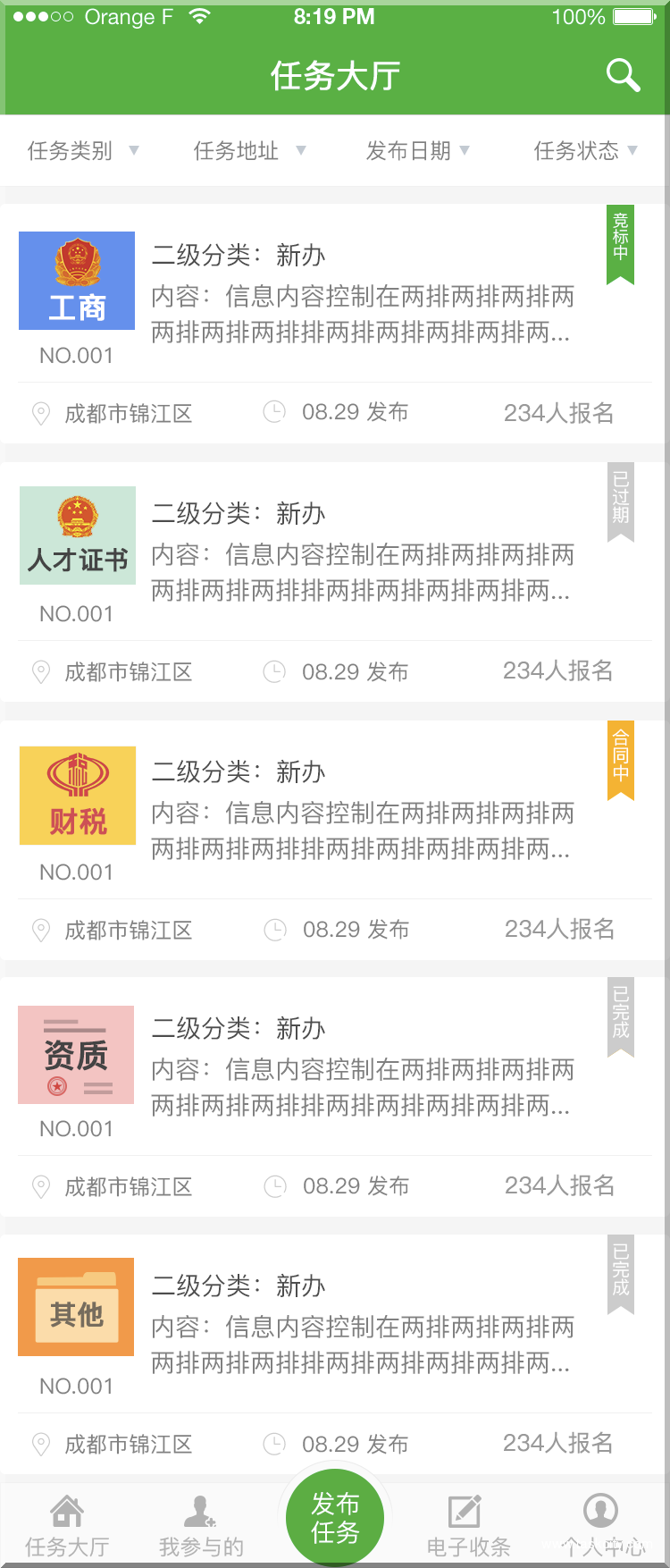Select the 人才证书 emblem icon
Image resolution: width=670 pixels, height=1568 pixels.
77,535
